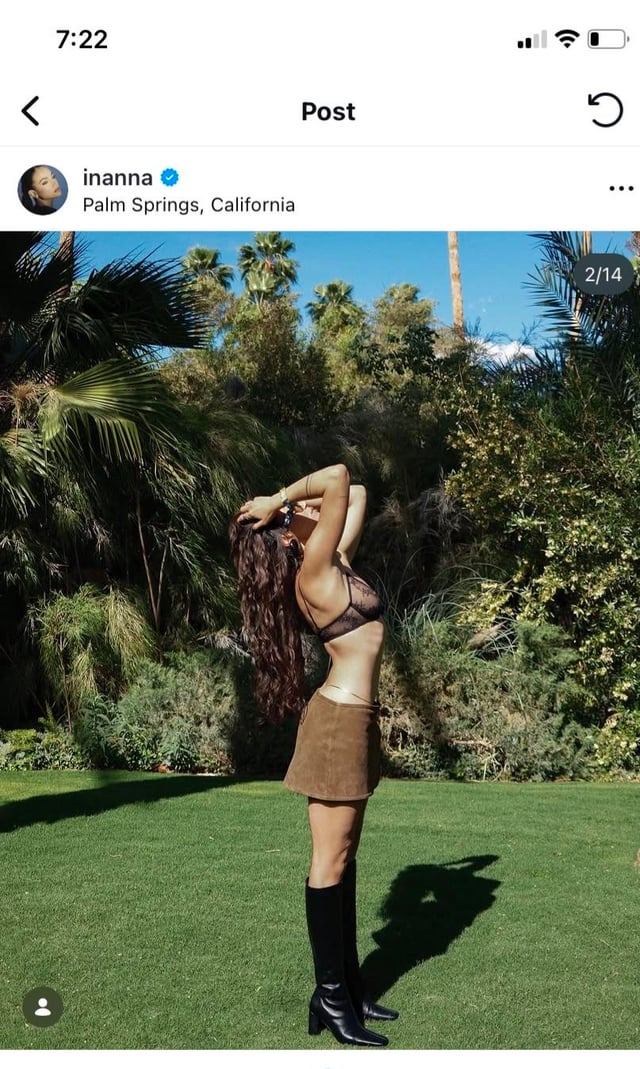The image size is (640, 1069).
Task: Go back from the Post screen
Action: click(x=31, y=111)
